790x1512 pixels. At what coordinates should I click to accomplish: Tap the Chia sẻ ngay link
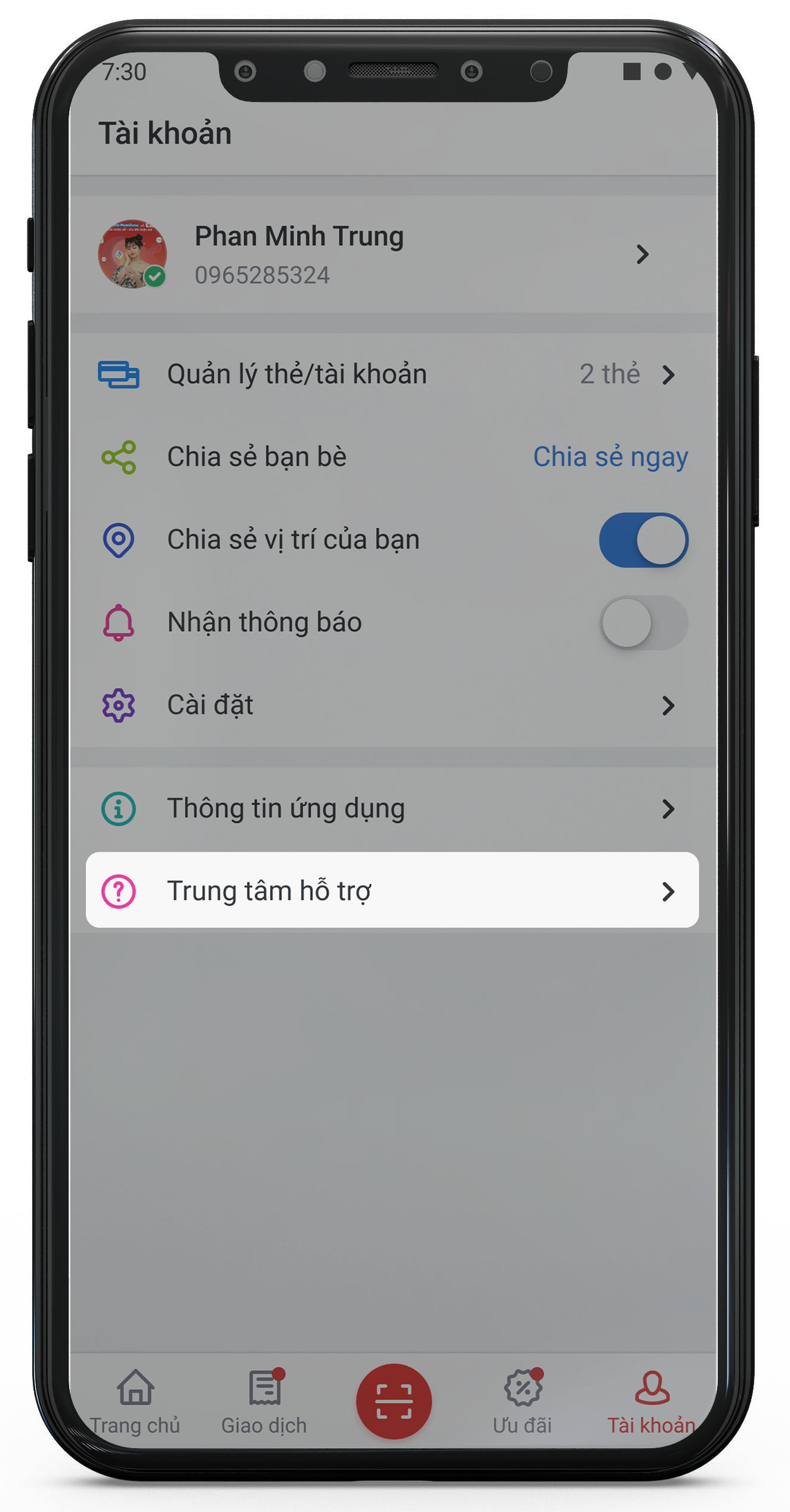point(610,457)
